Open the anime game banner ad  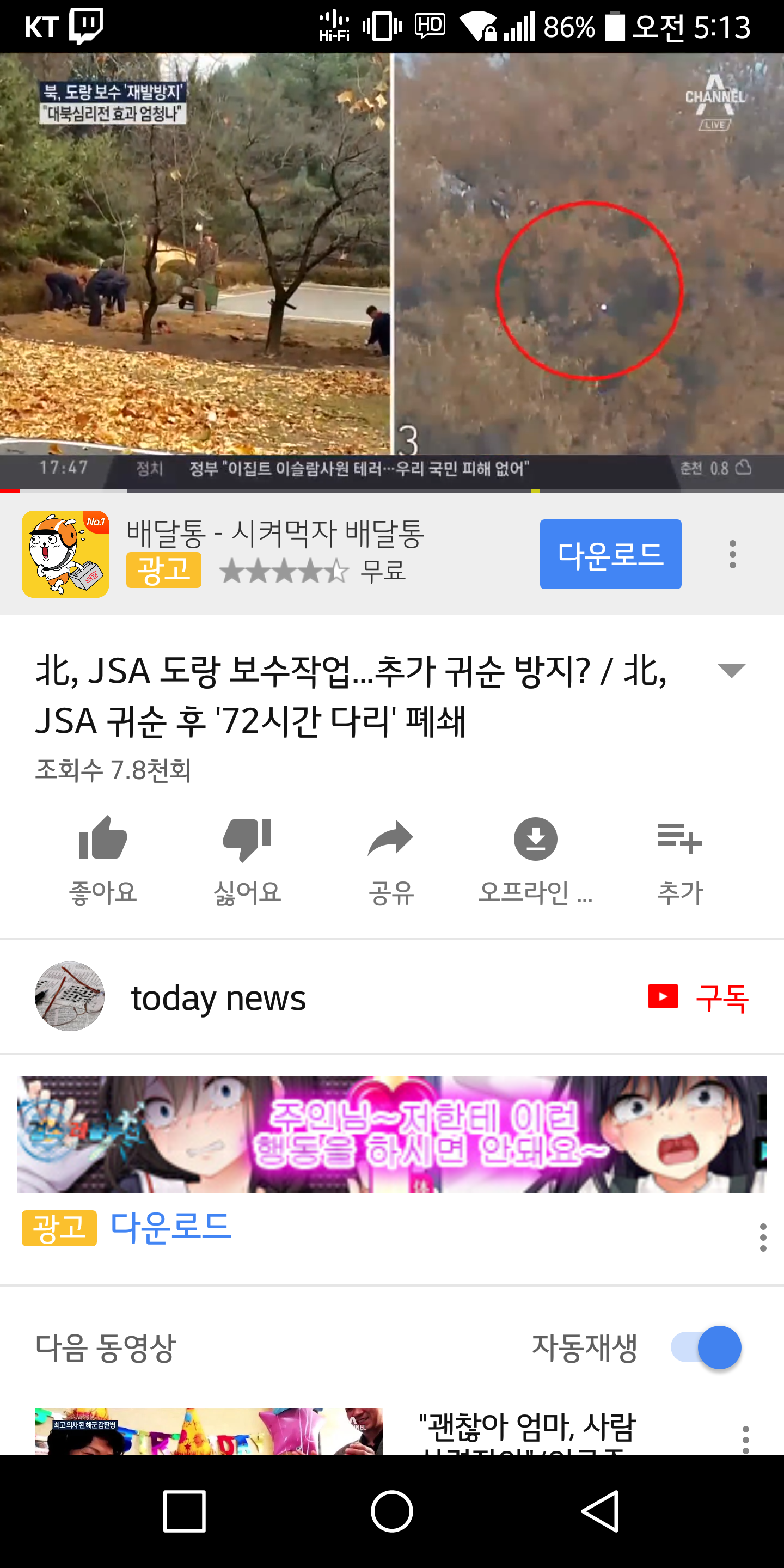click(x=392, y=1134)
